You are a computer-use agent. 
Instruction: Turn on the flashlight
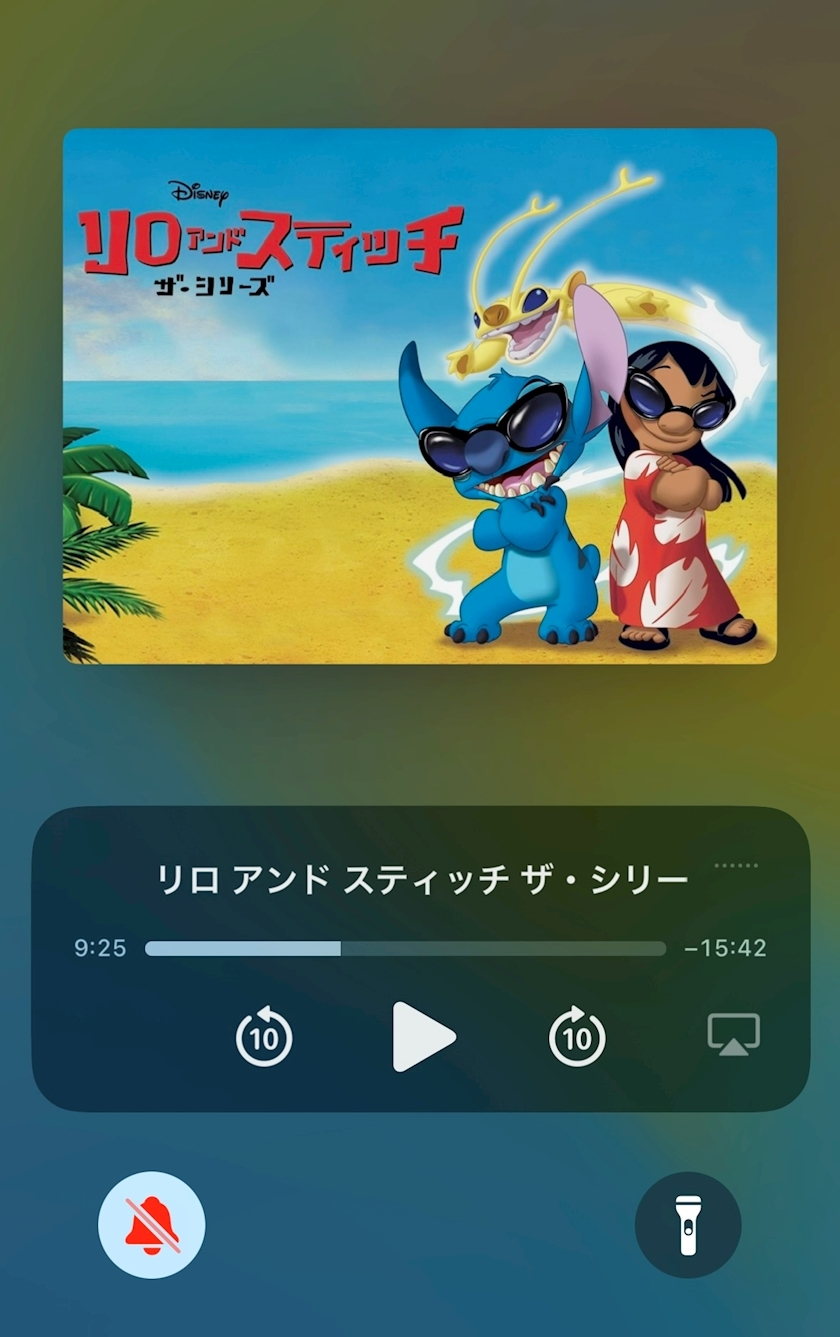click(688, 1225)
